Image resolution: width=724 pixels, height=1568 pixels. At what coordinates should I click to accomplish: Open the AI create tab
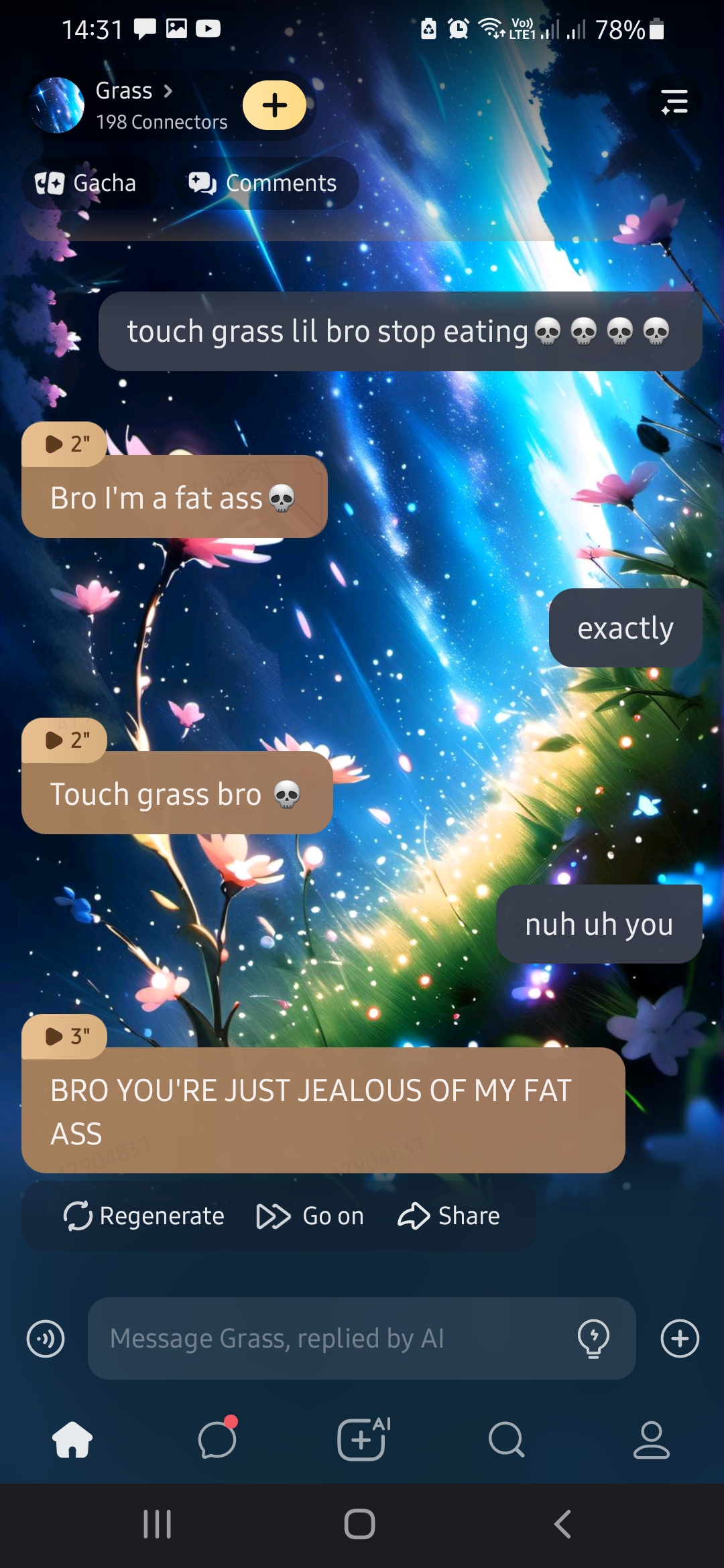pyautogui.click(x=362, y=1439)
